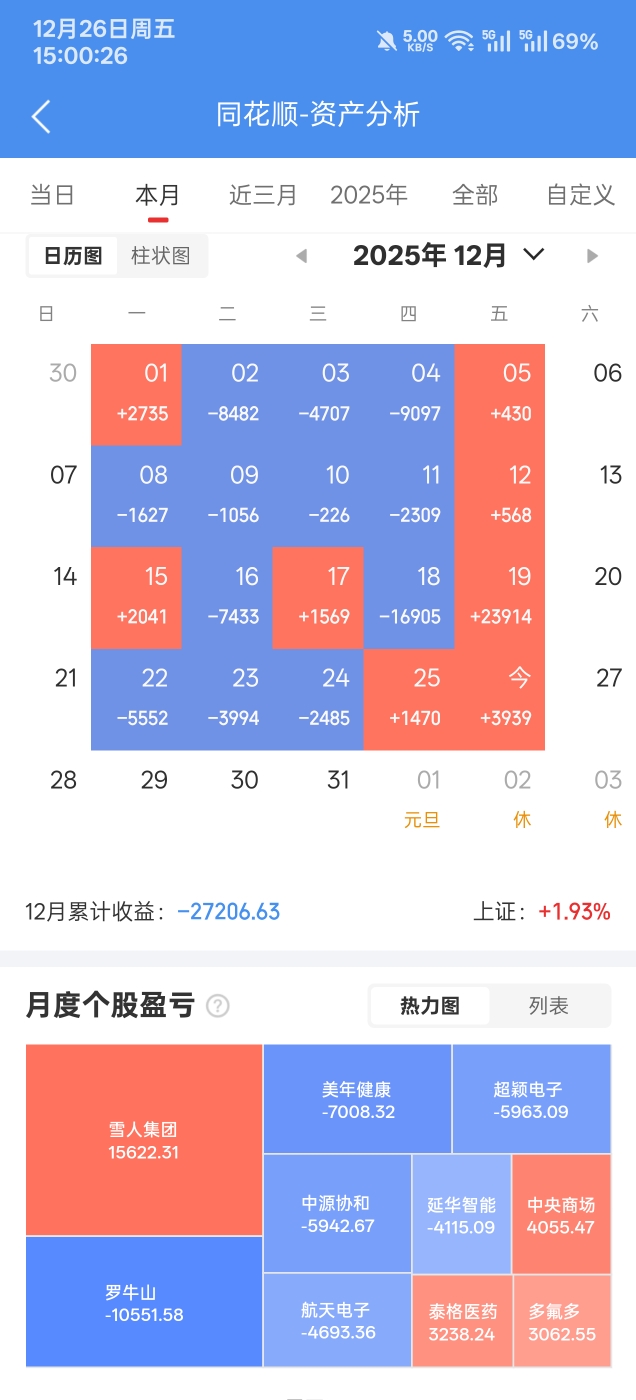Expand the 2025年 12月 month picker

click(x=534, y=255)
